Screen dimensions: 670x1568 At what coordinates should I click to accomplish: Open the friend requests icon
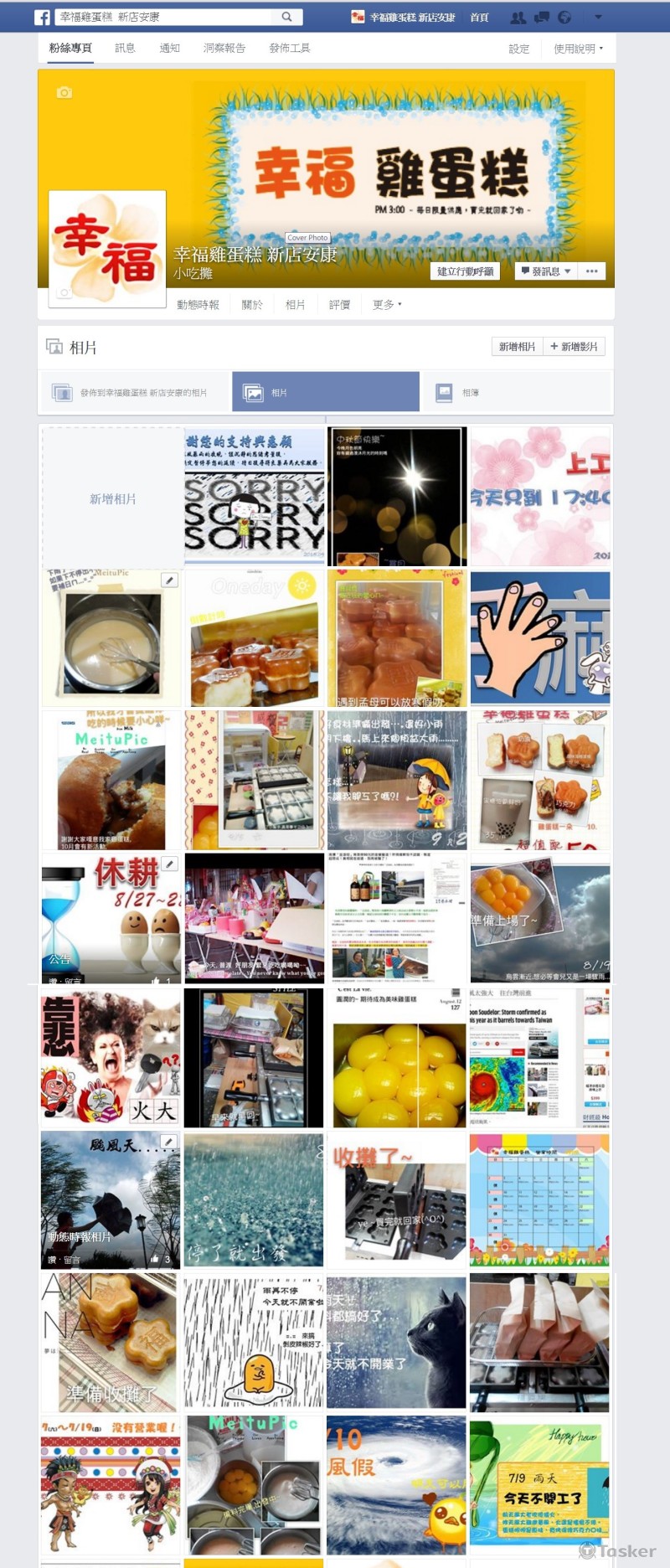click(519, 16)
